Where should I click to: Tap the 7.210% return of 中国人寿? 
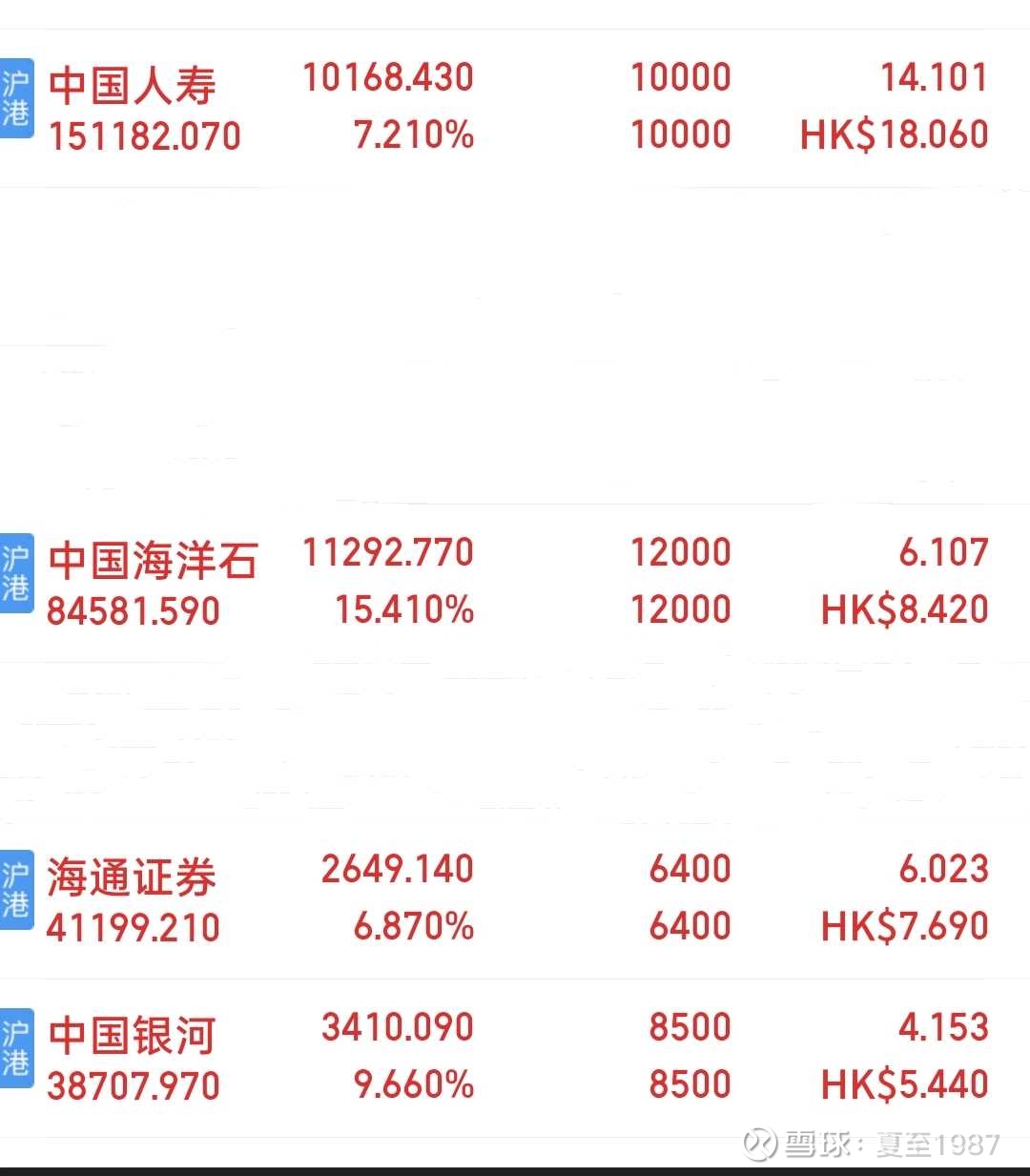(x=414, y=134)
